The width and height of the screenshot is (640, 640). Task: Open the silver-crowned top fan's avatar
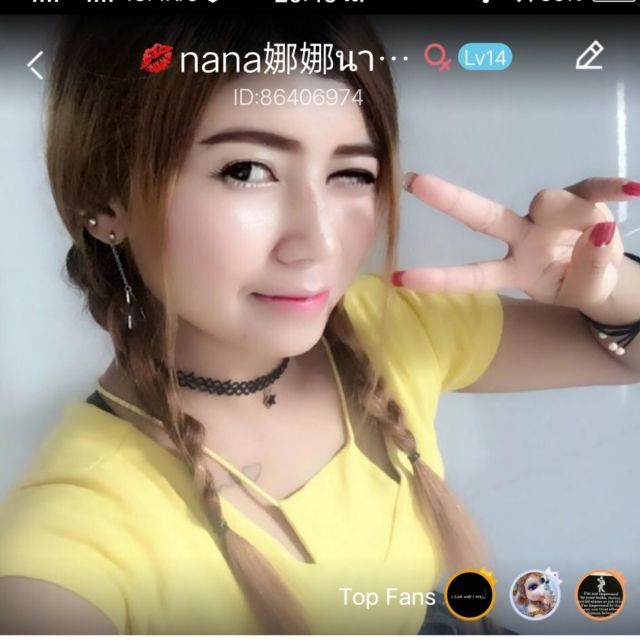[535, 596]
